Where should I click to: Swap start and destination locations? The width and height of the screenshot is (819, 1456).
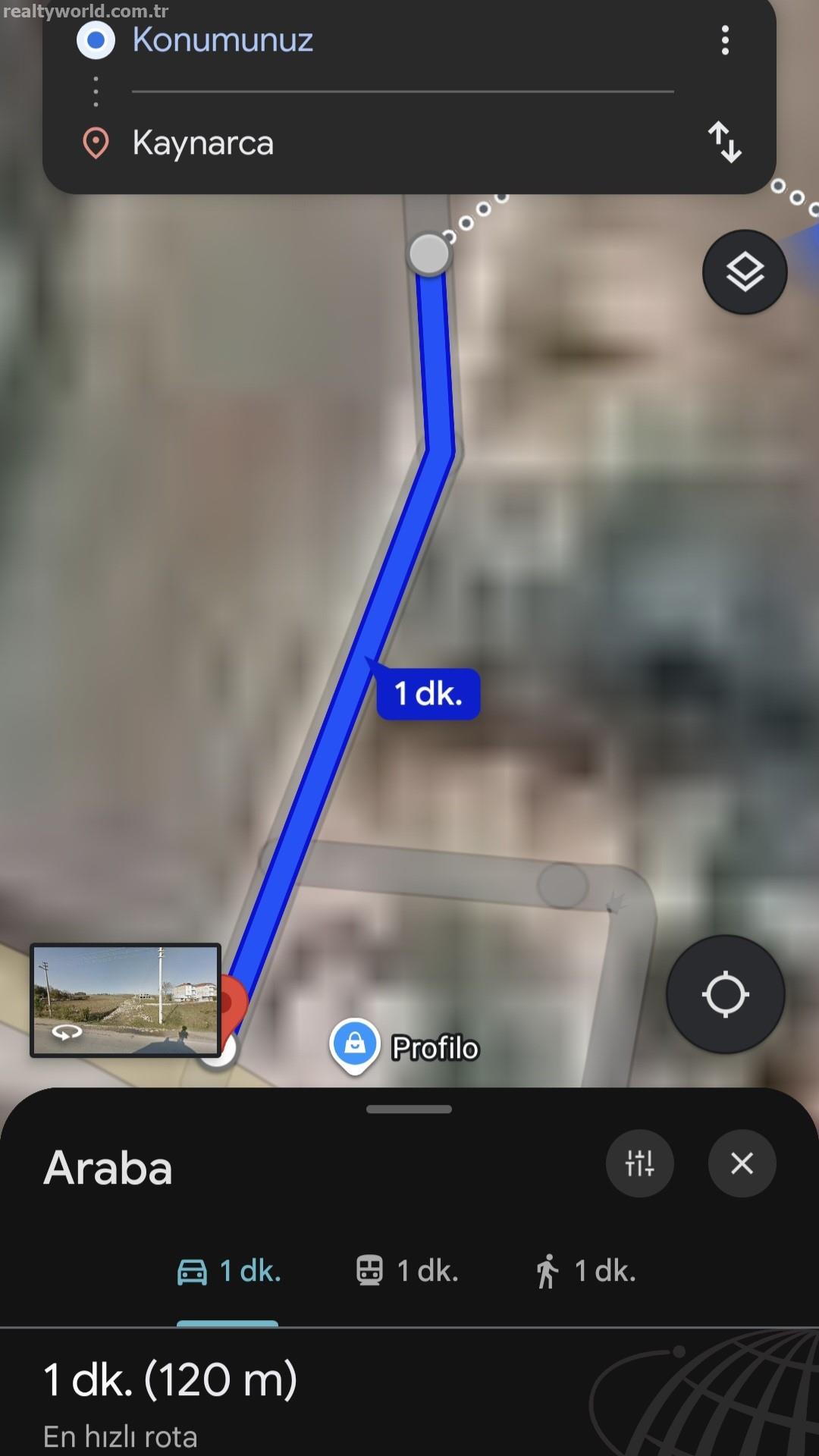click(x=725, y=142)
